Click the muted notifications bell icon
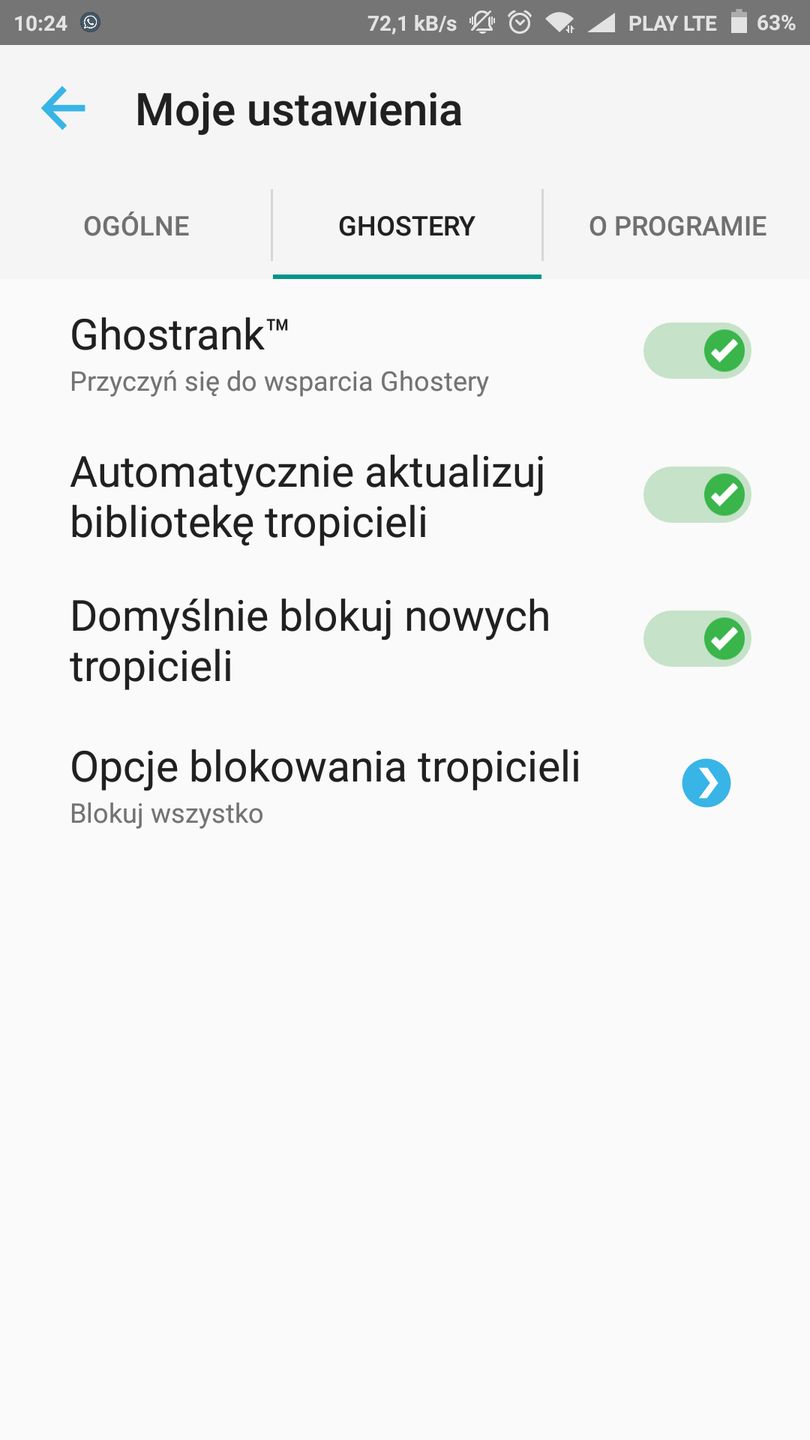The image size is (810, 1440). (x=481, y=22)
